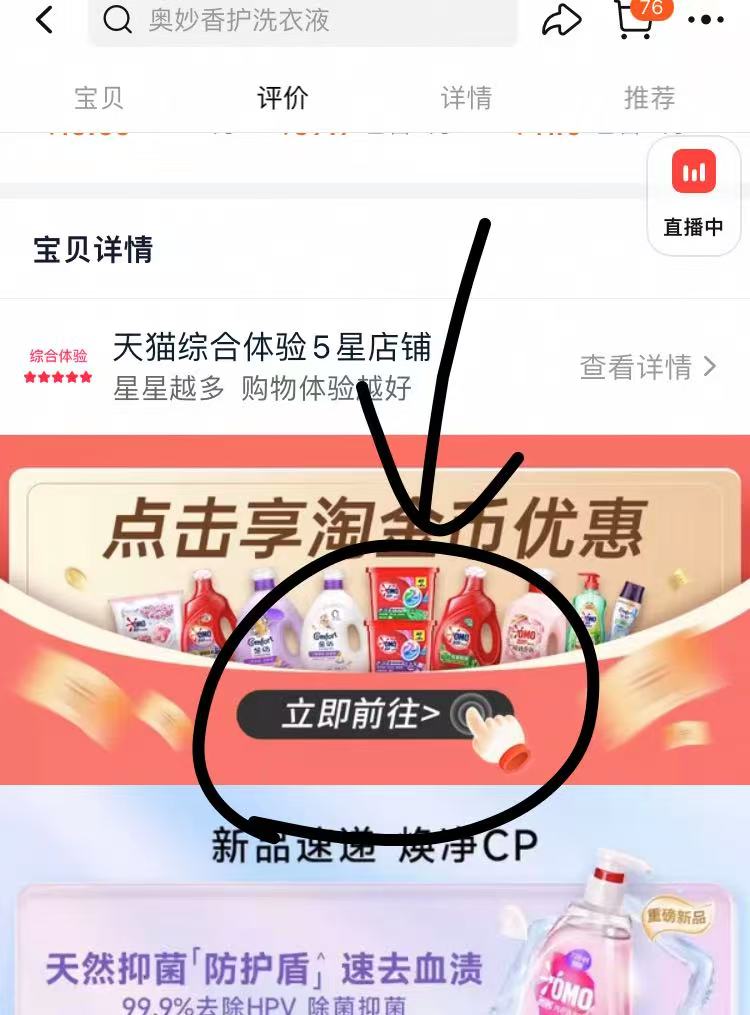Open the shopping cart

click(633, 18)
